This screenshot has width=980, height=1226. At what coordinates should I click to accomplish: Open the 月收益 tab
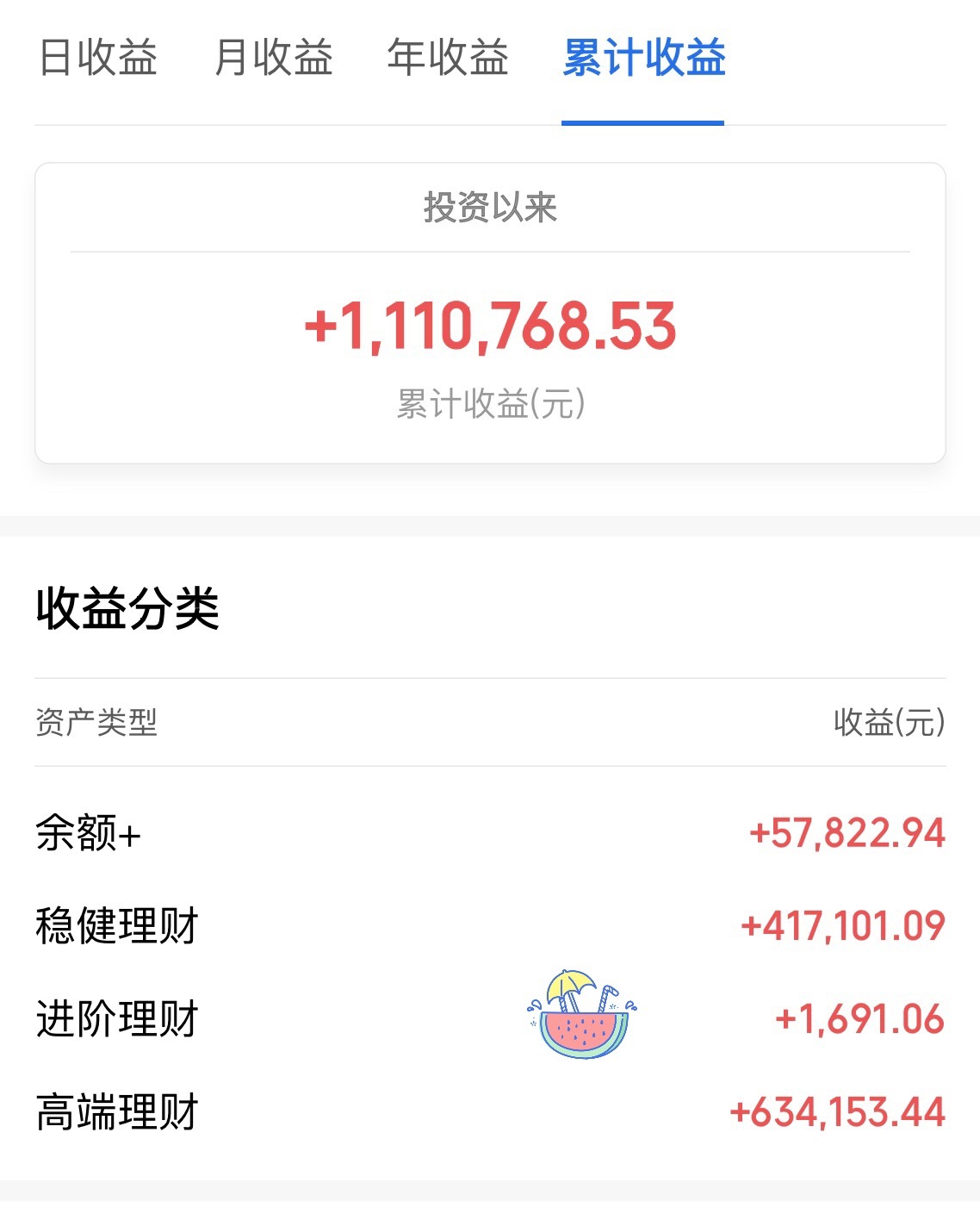[273, 59]
